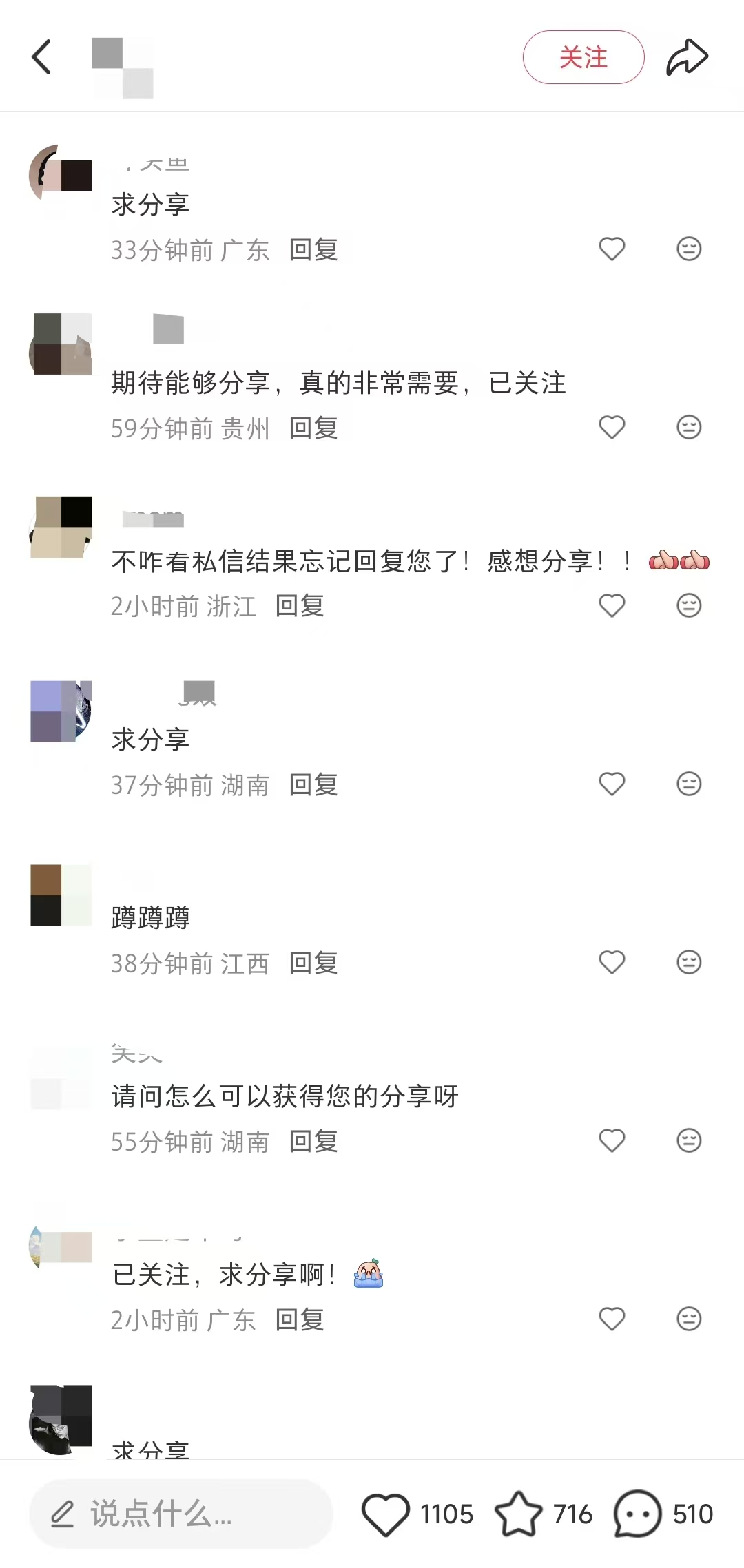Bookmark the post via the star icon
The image size is (744, 1568).
(518, 1514)
